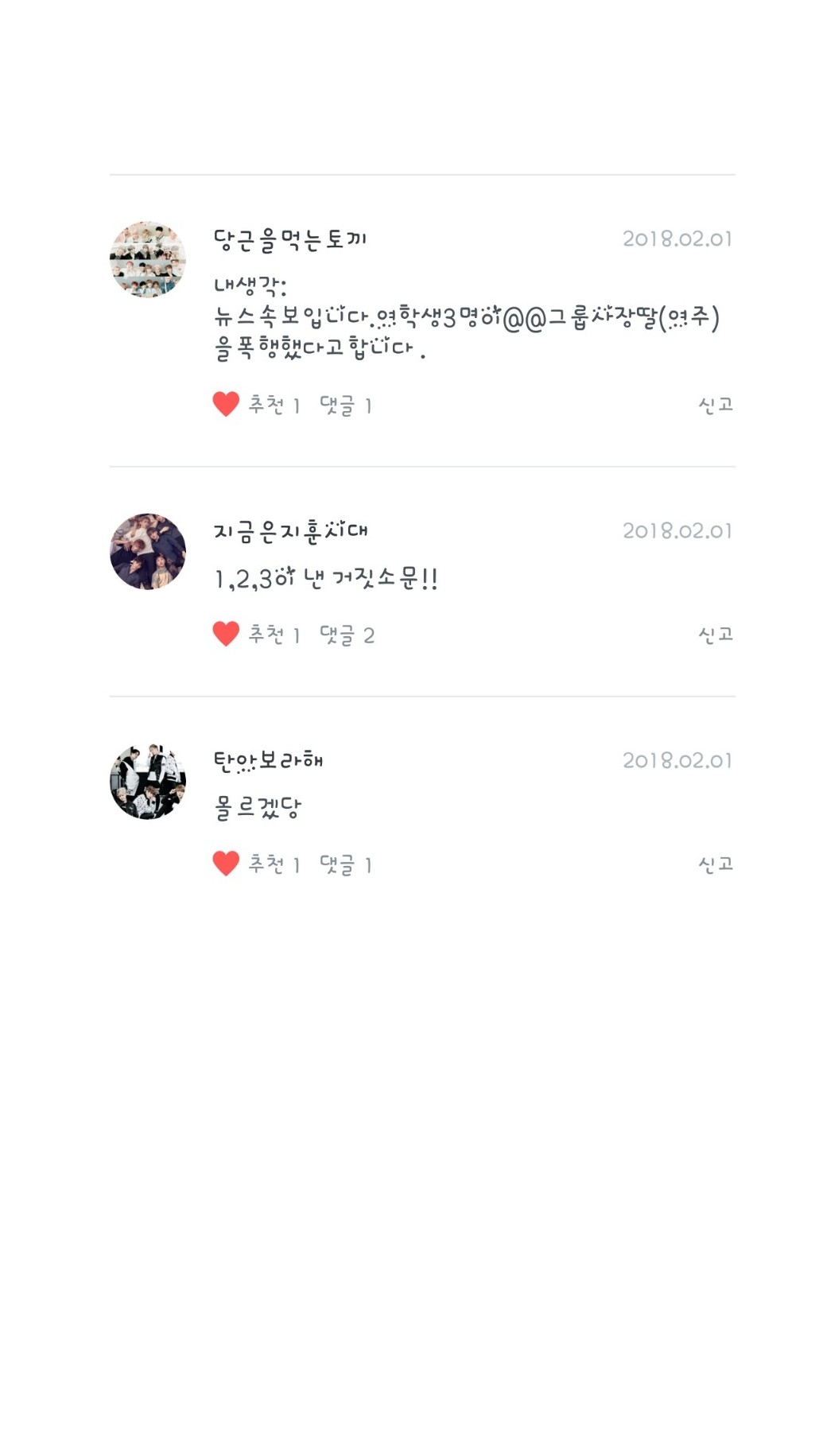
Task: Like the comment by 당근을먹는토끼
Action: pos(227,404)
